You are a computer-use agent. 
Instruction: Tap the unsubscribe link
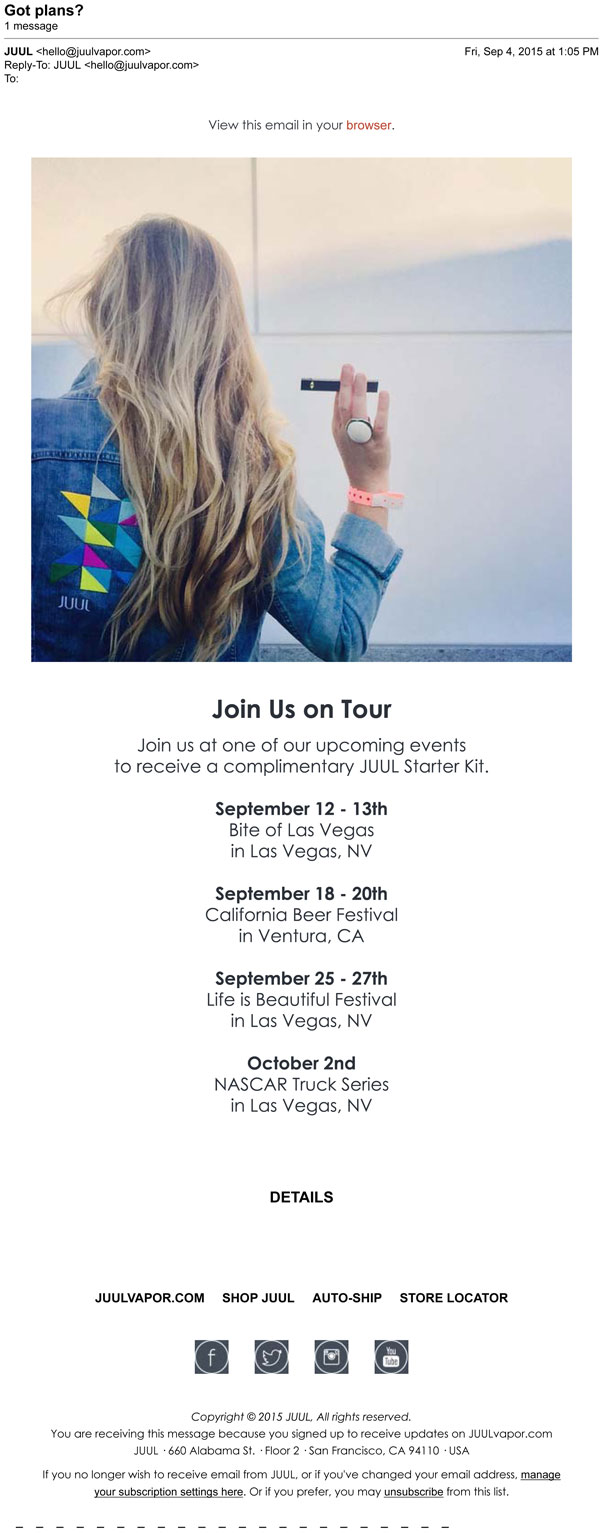click(413, 1492)
